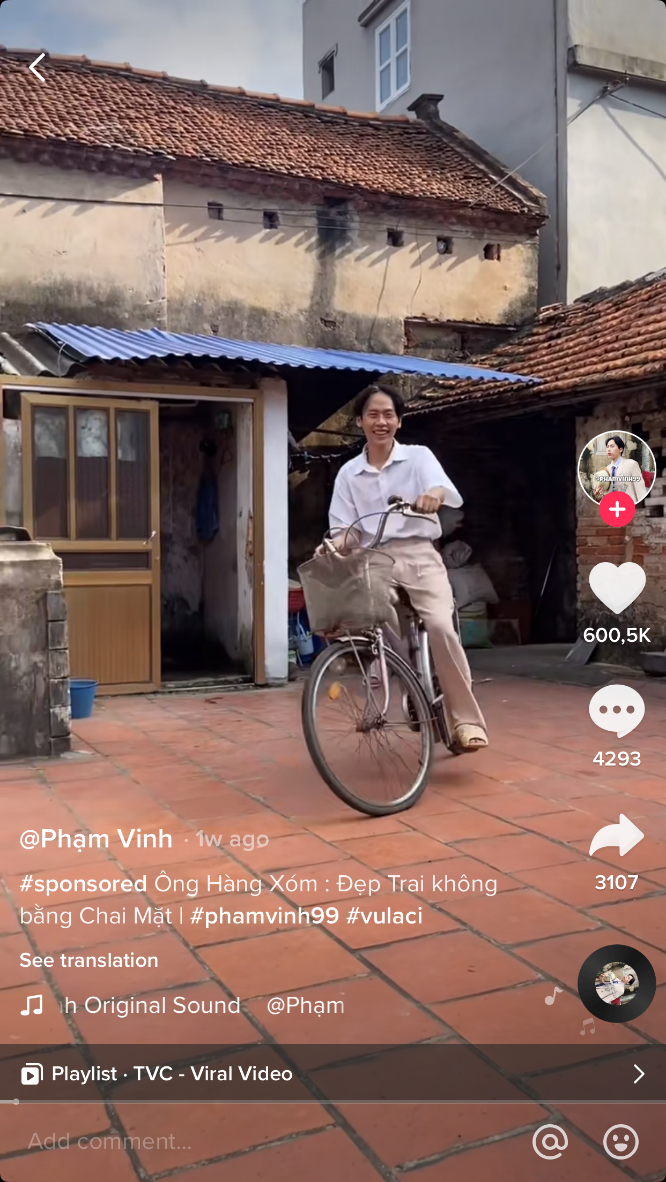Screen dimensions: 666x1182
Task: Tap See translation under the caption
Action: click(x=89, y=960)
